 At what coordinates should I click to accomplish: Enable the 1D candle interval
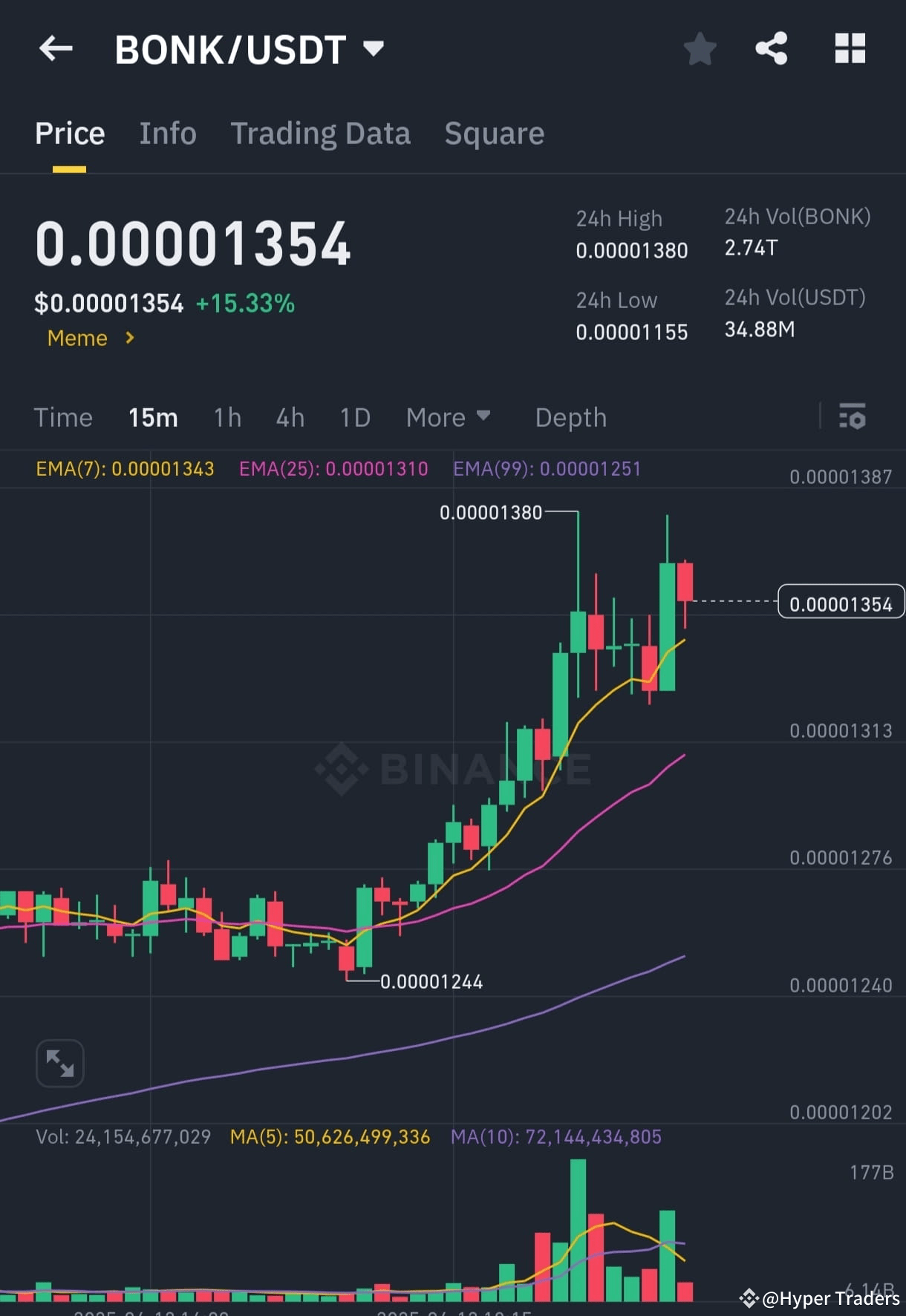[354, 417]
